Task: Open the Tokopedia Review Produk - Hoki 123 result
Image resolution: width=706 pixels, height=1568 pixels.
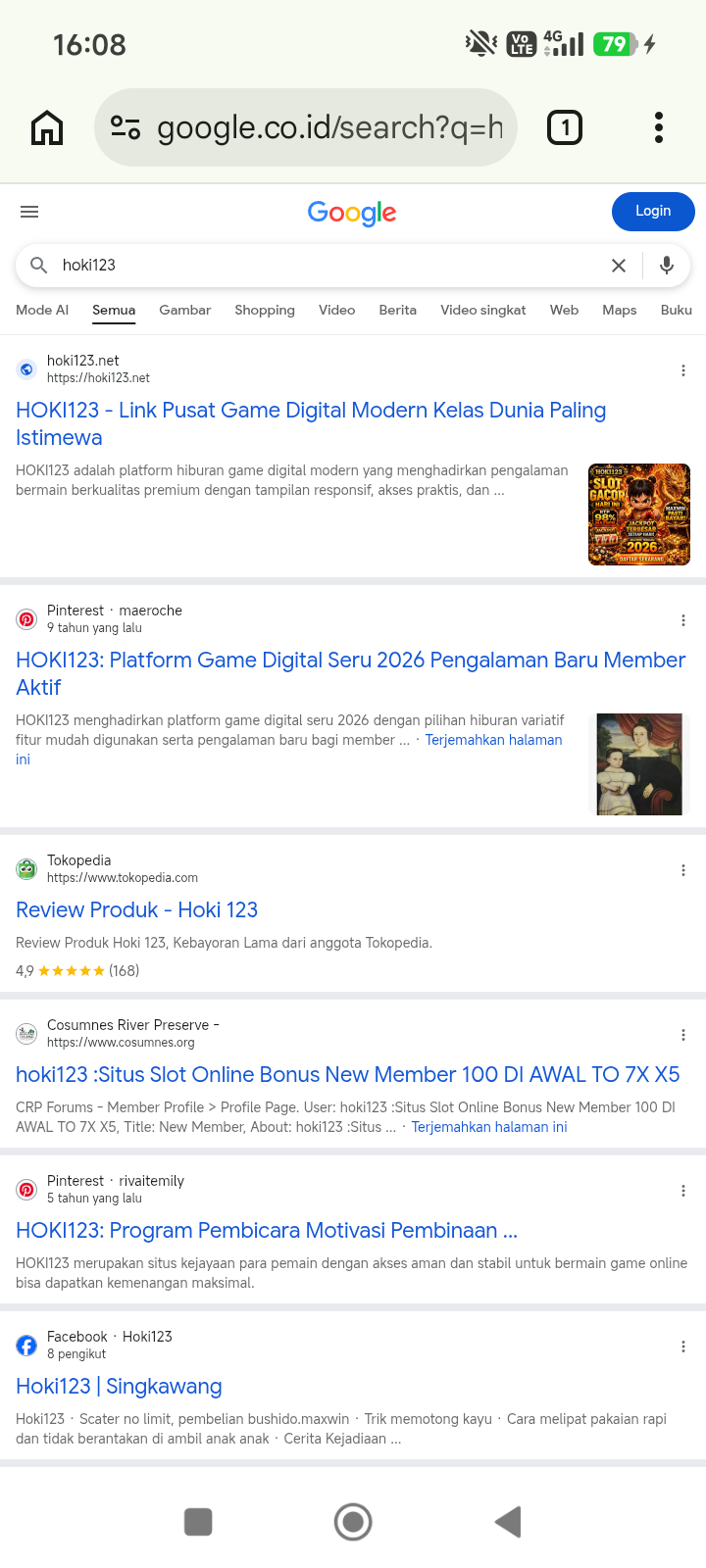Action: [137, 910]
